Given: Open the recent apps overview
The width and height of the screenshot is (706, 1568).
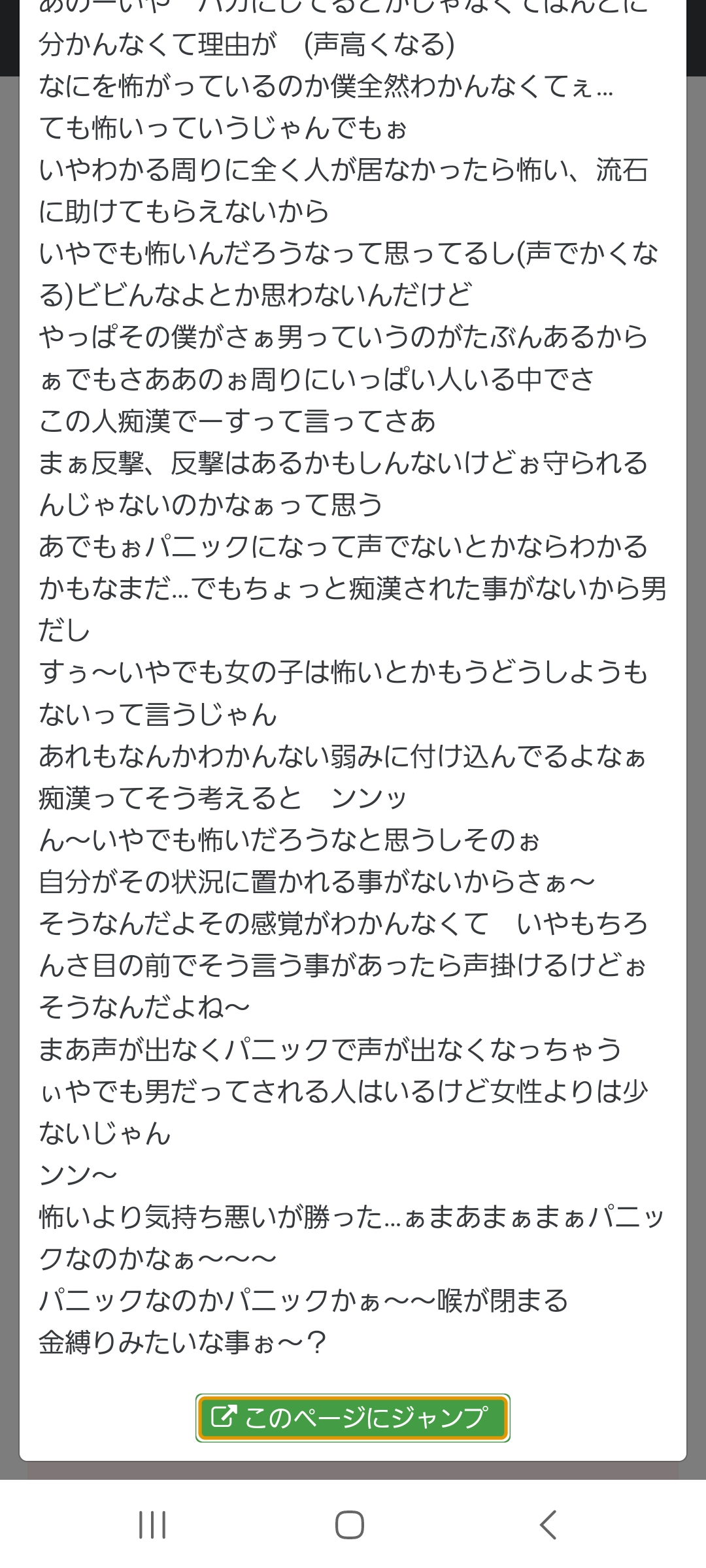Looking at the screenshot, I should point(152,1525).
